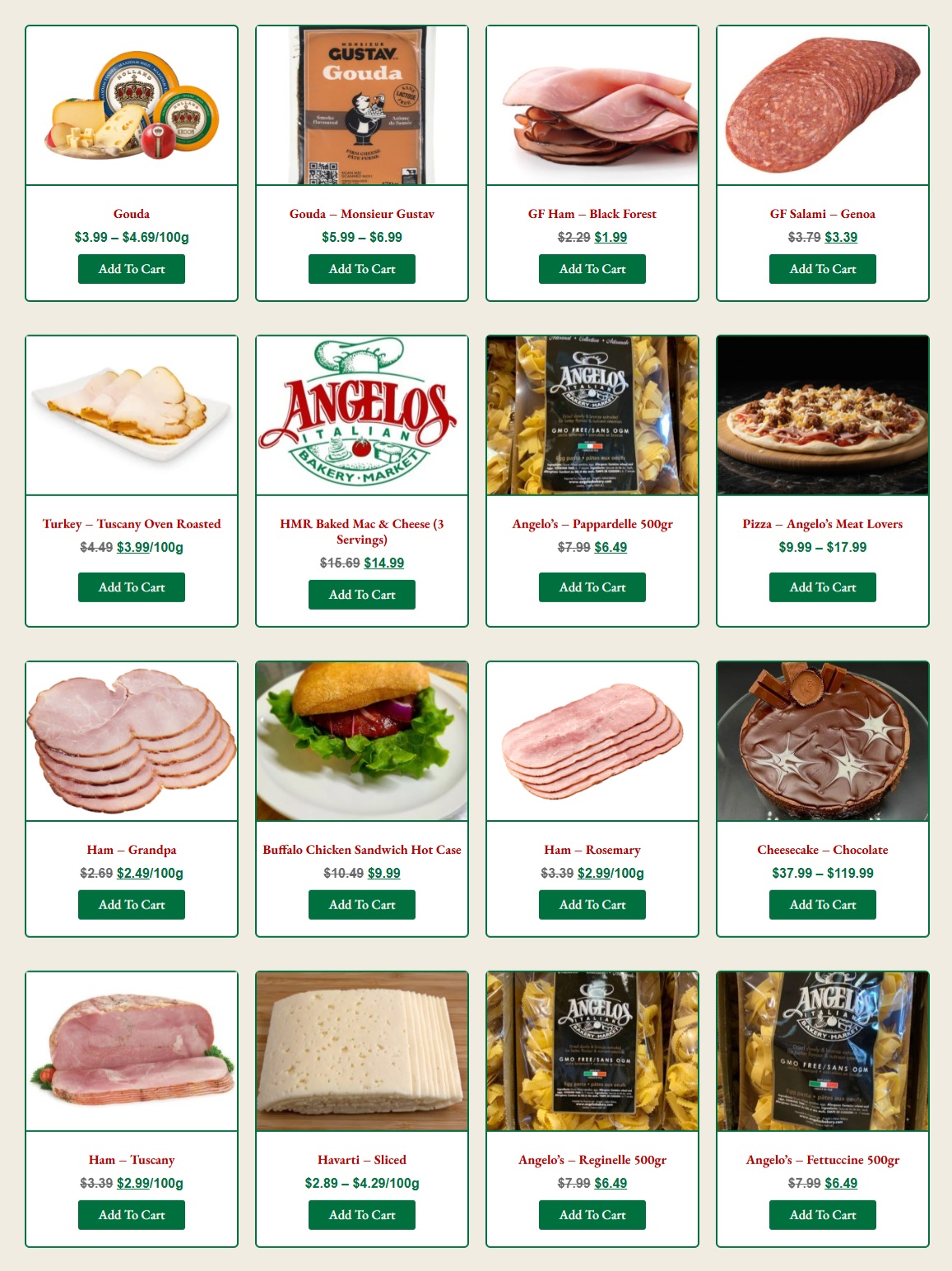
Task: Open the Havarti – Sliced product page
Action: click(x=361, y=1159)
